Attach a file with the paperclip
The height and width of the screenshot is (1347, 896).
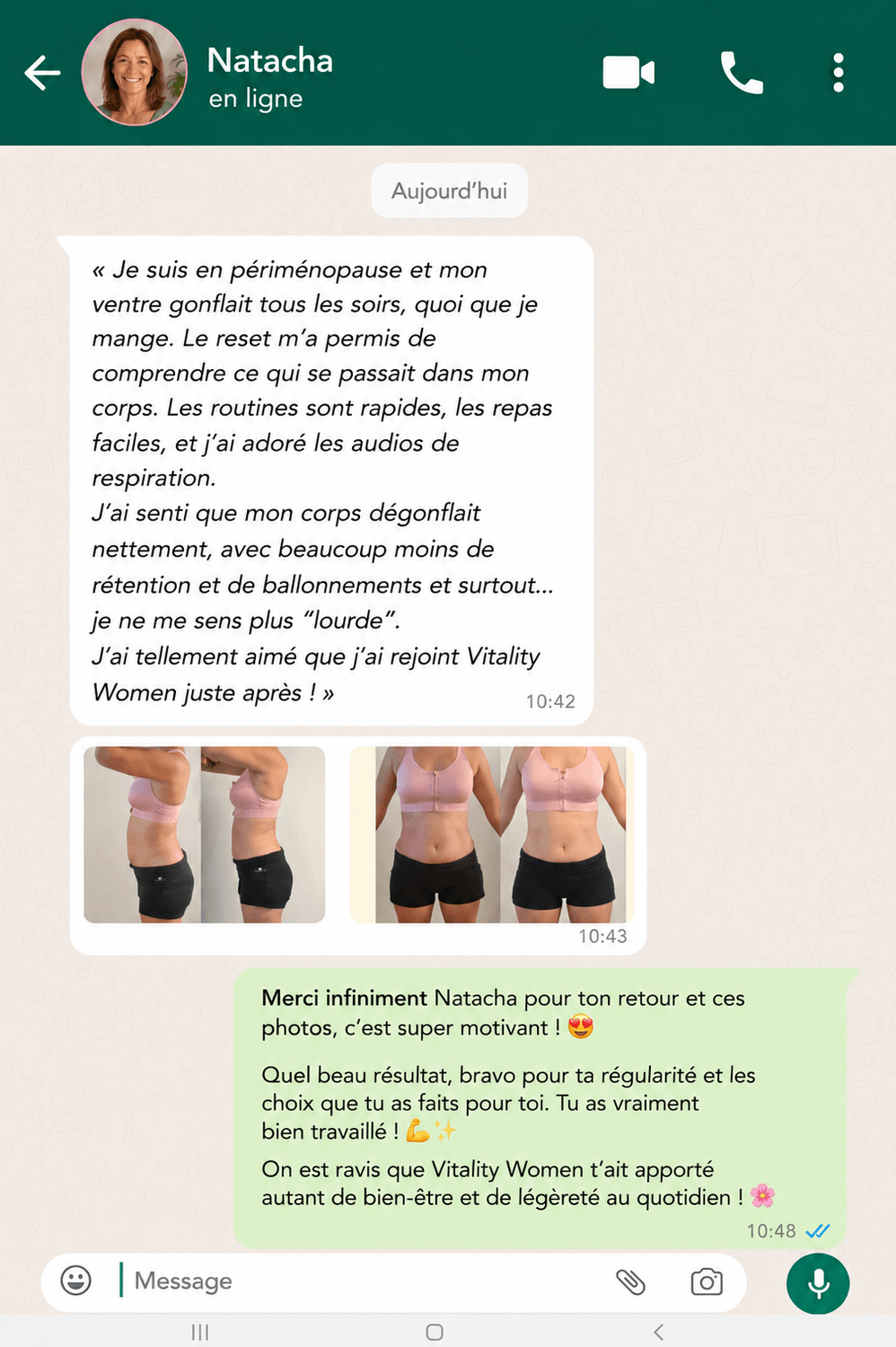(x=630, y=1281)
